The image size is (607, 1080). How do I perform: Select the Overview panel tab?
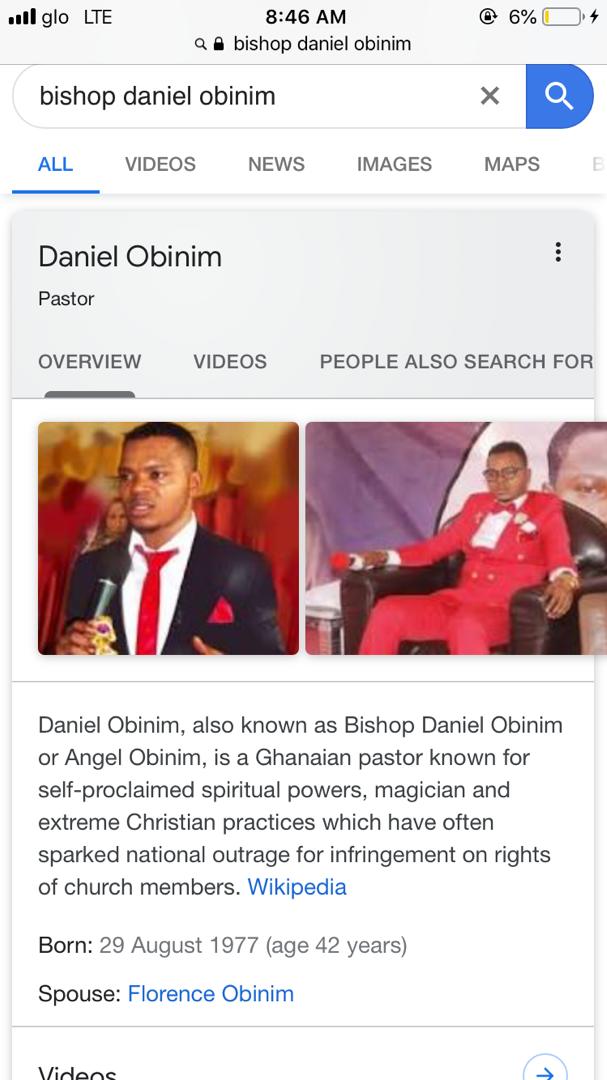pos(90,361)
